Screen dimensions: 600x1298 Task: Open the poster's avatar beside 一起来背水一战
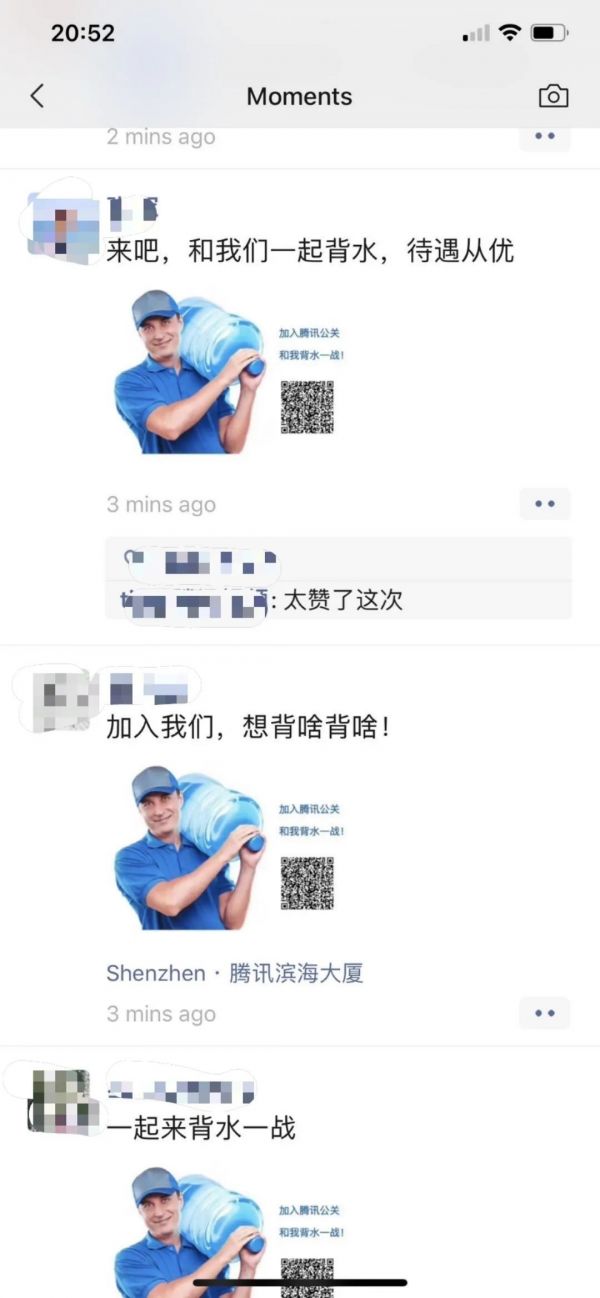pyautogui.click(x=62, y=1102)
